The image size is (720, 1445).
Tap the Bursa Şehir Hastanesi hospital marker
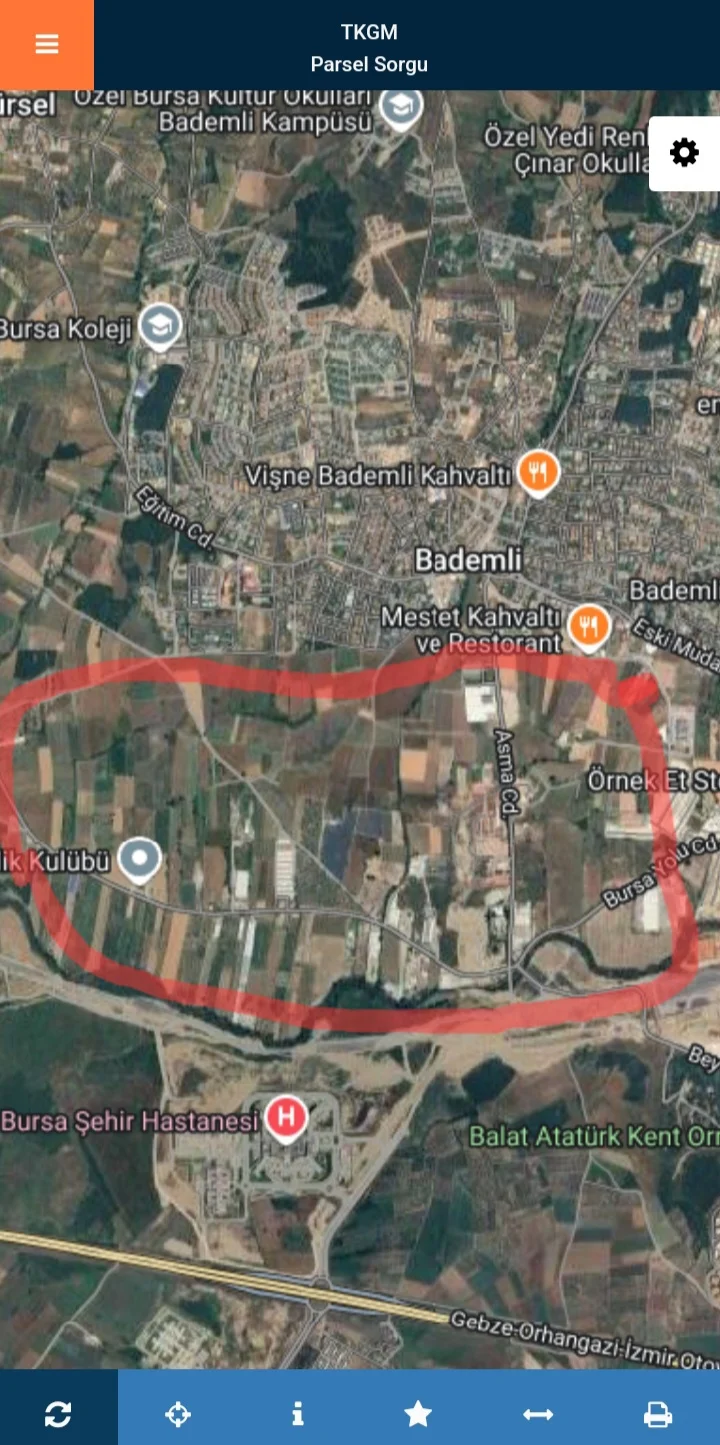[x=286, y=1117]
